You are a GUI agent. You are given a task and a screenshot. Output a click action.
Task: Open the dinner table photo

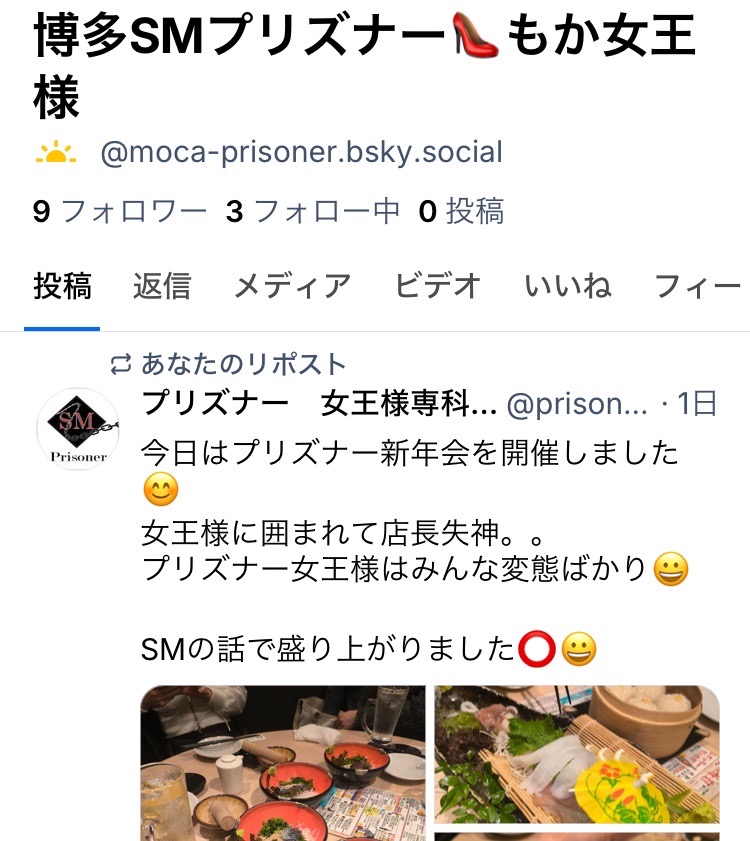click(x=282, y=762)
